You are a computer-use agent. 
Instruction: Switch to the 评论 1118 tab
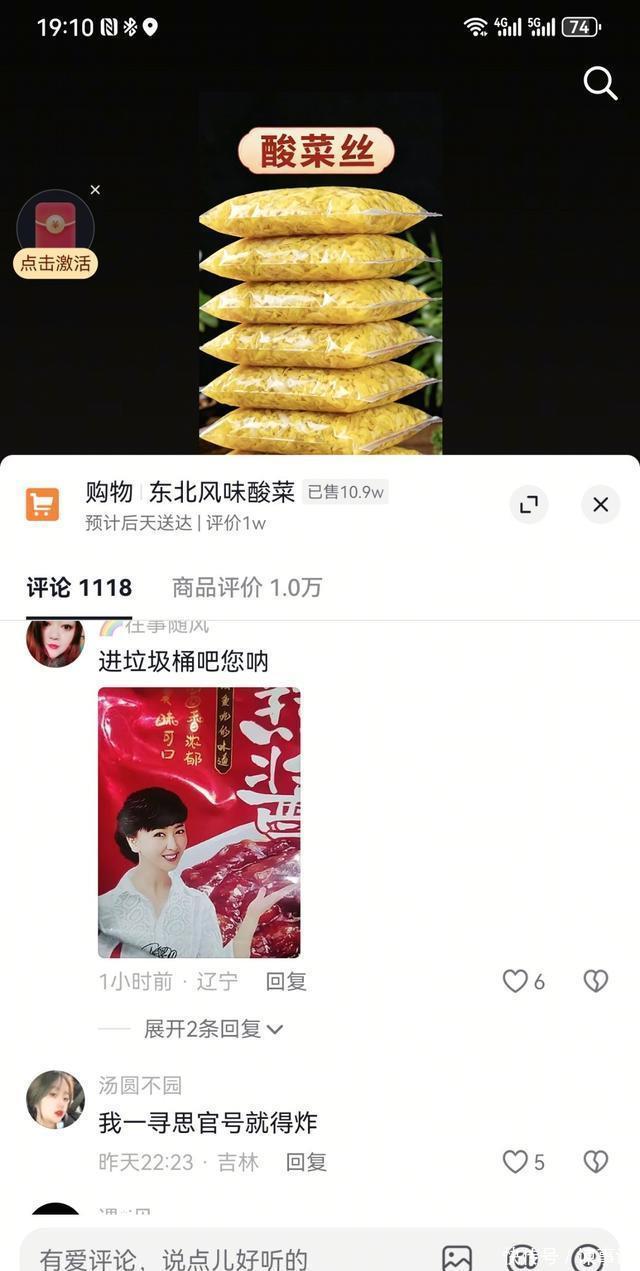pos(79,588)
